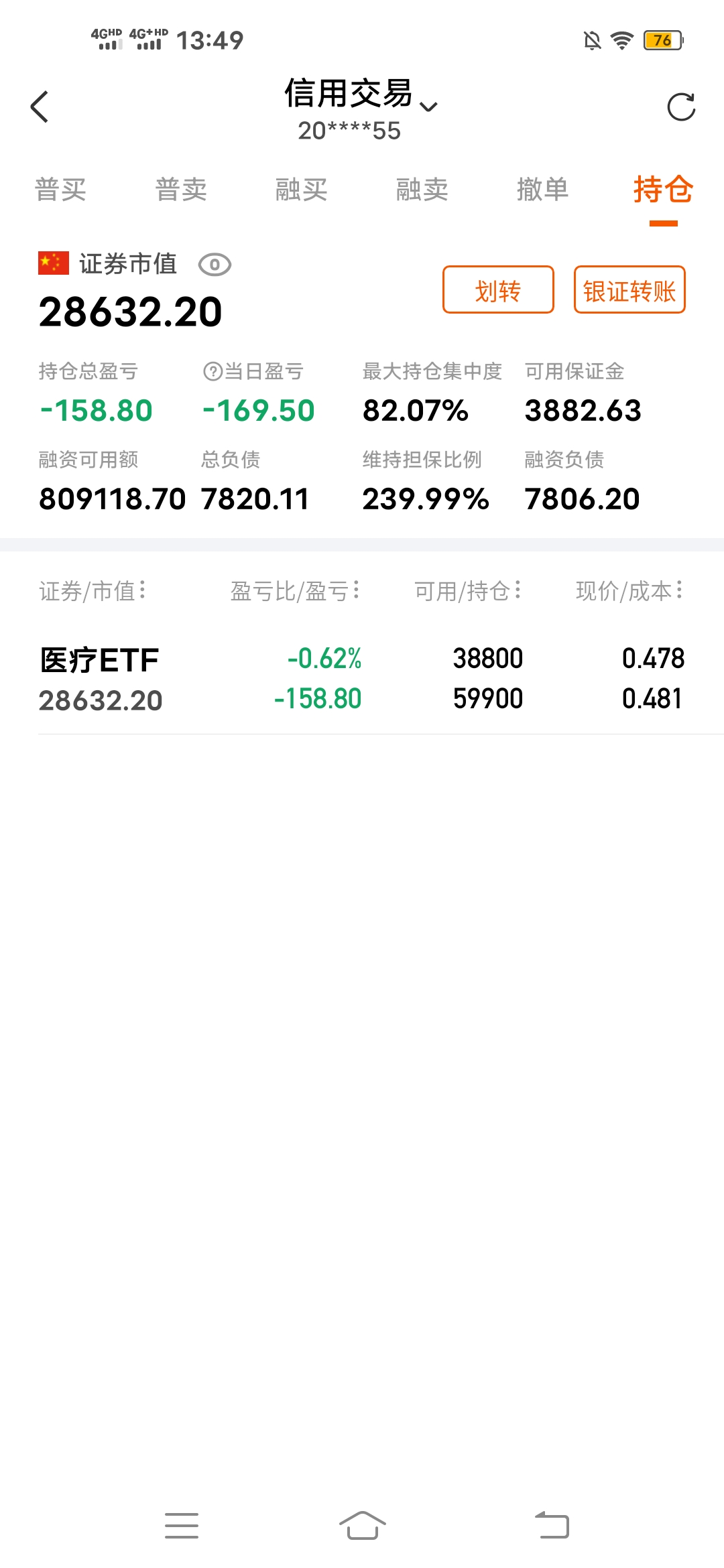Go back using the top-left arrow
Screen dimensions: 724x1568
pyautogui.click(x=40, y=107)
